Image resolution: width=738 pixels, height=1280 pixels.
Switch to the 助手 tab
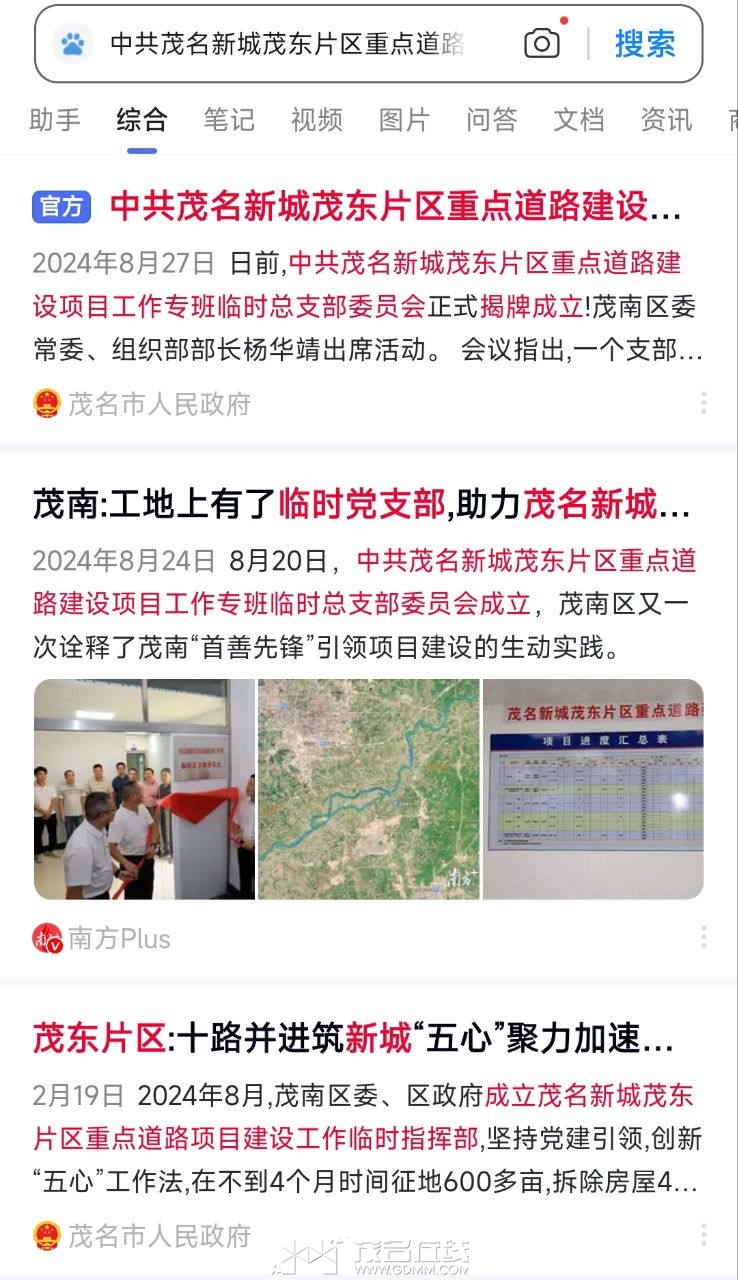pos(55,120)
